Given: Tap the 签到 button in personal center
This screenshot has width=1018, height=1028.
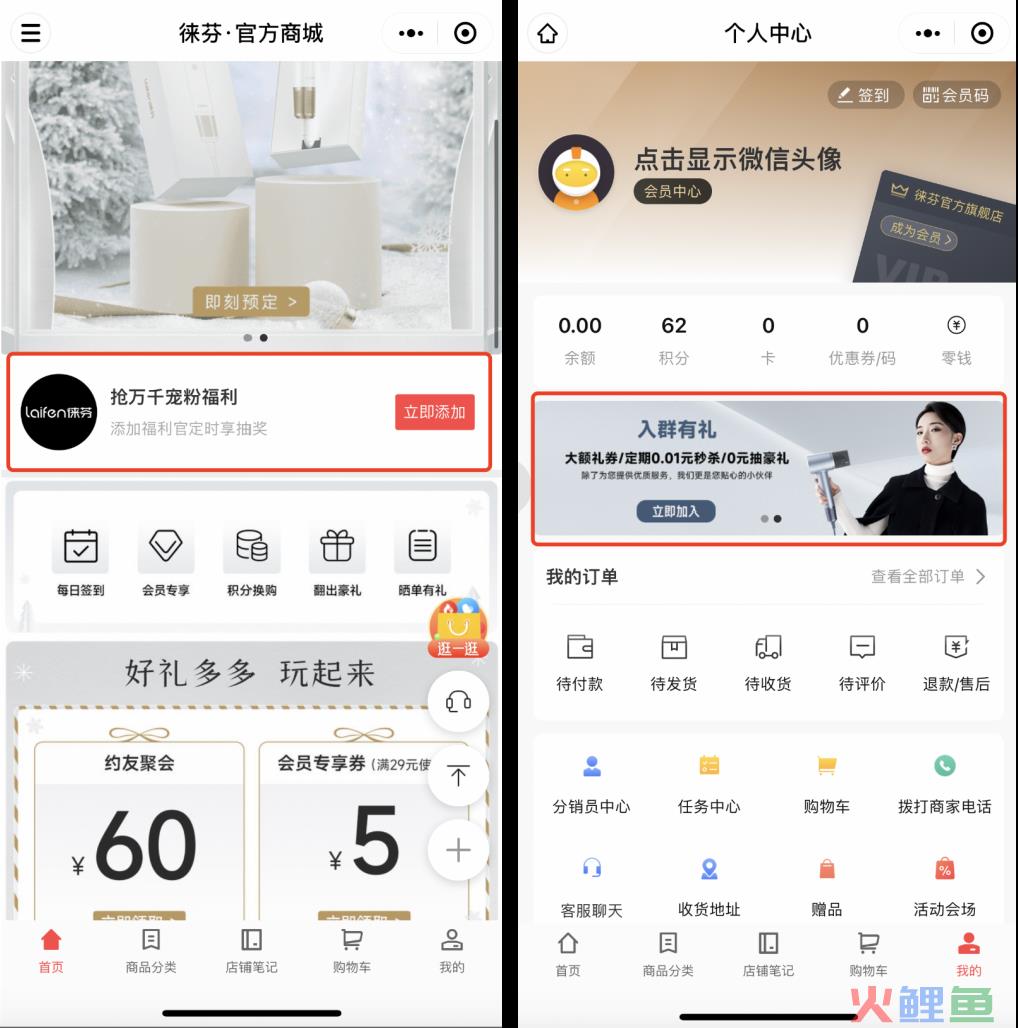Looking at the screenshot, I should point(864,95).
